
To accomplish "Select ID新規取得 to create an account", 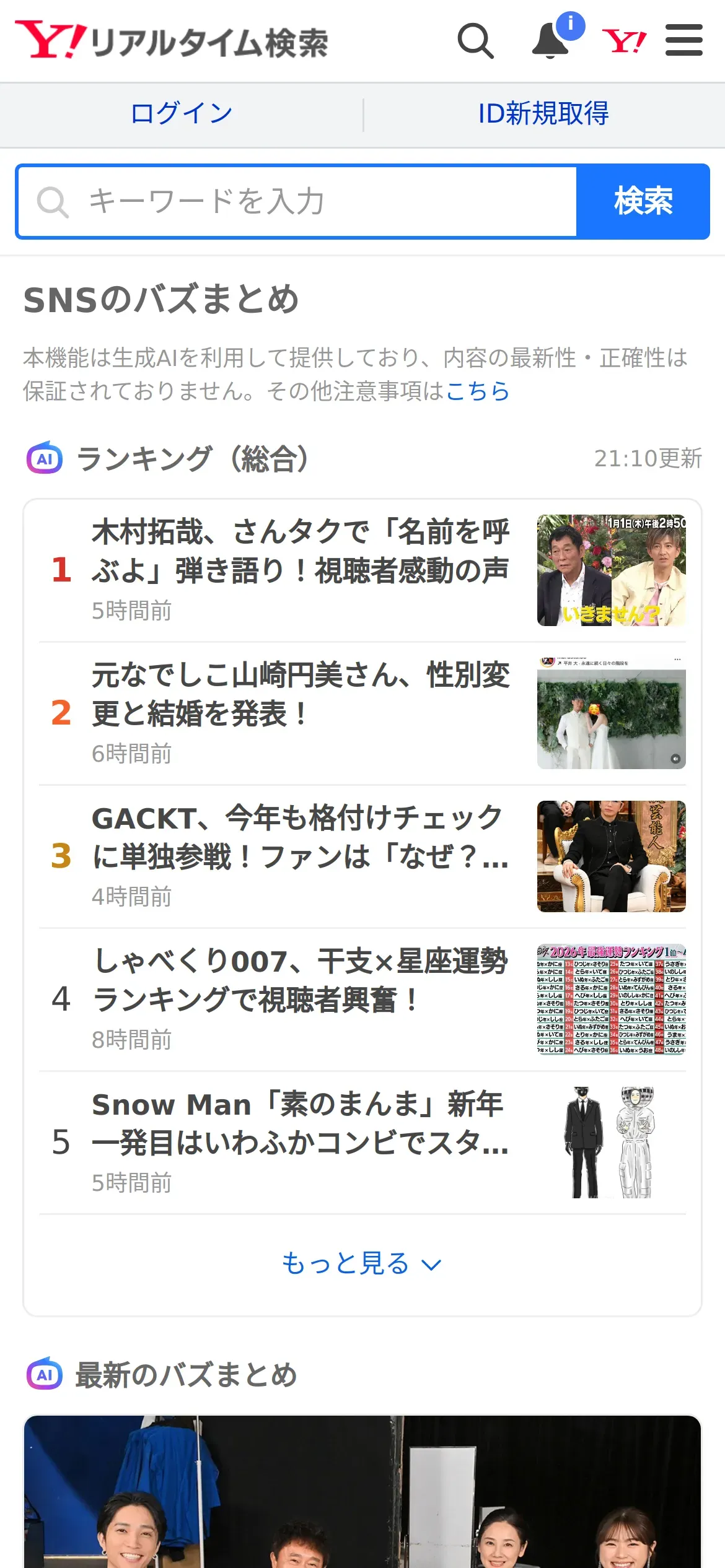I will point(543,114).
